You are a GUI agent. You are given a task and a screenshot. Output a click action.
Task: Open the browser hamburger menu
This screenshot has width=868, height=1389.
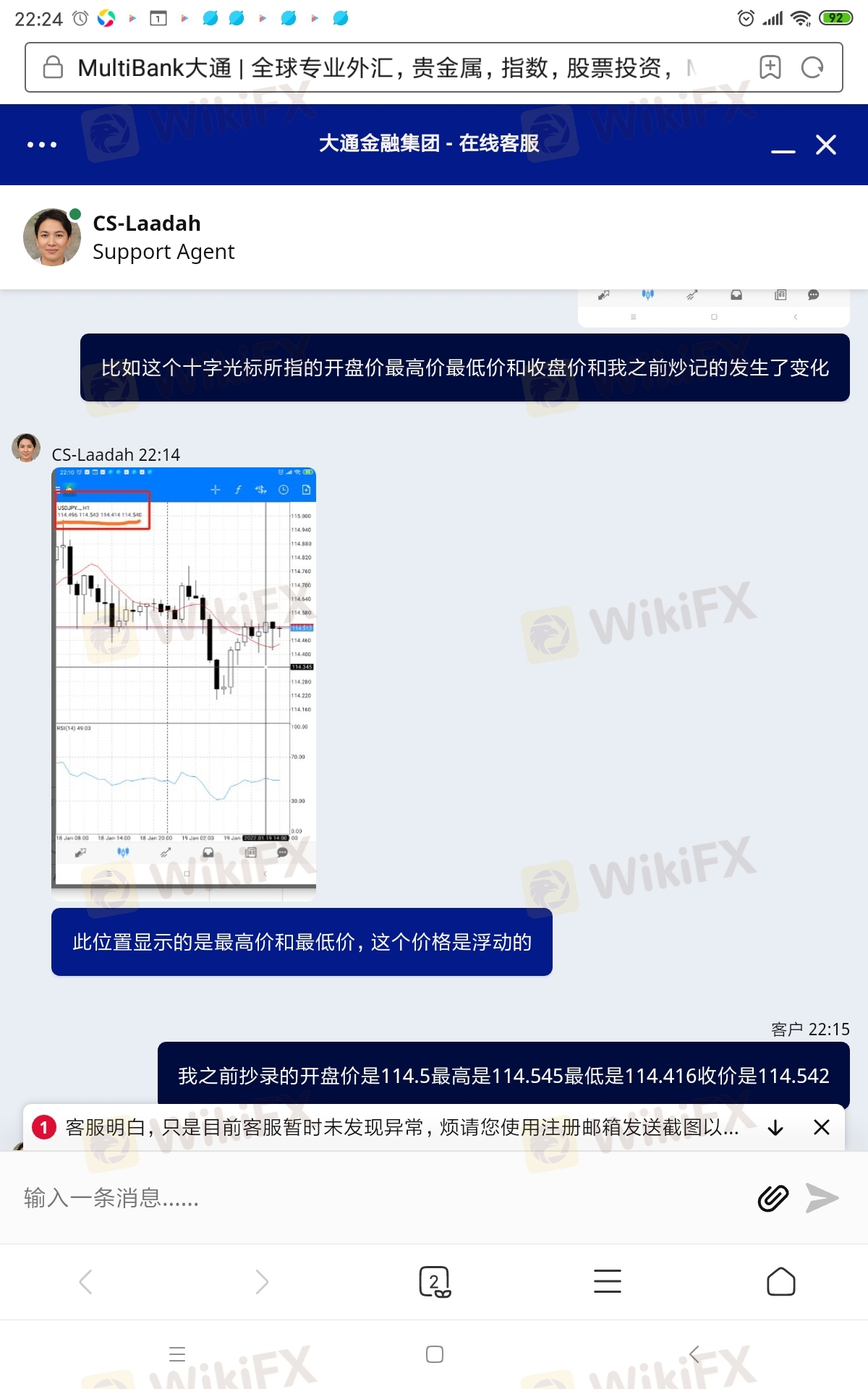[608, 1281]
